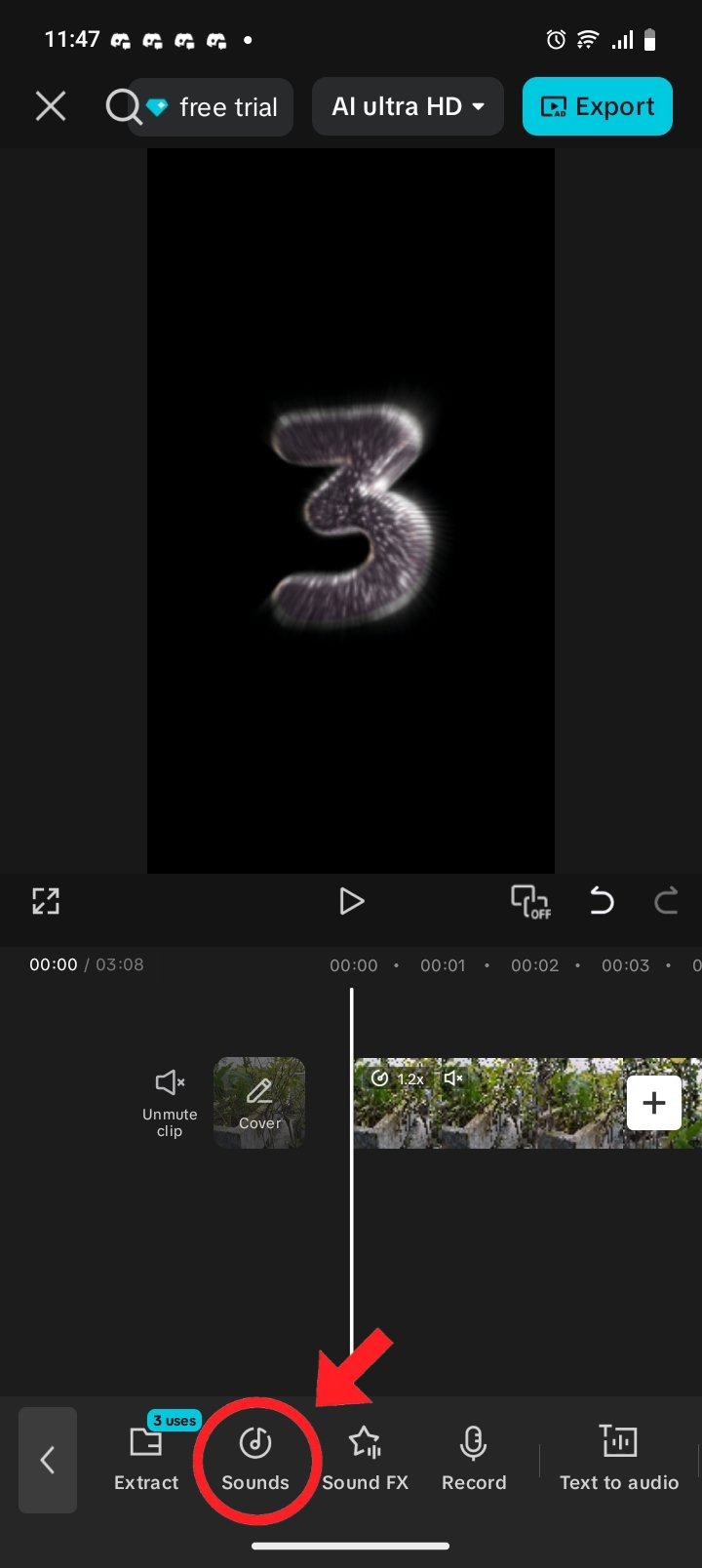Undo the last edit
Image resolution: width=702 pixels, height=1568 pixels.
click(602, 901)
